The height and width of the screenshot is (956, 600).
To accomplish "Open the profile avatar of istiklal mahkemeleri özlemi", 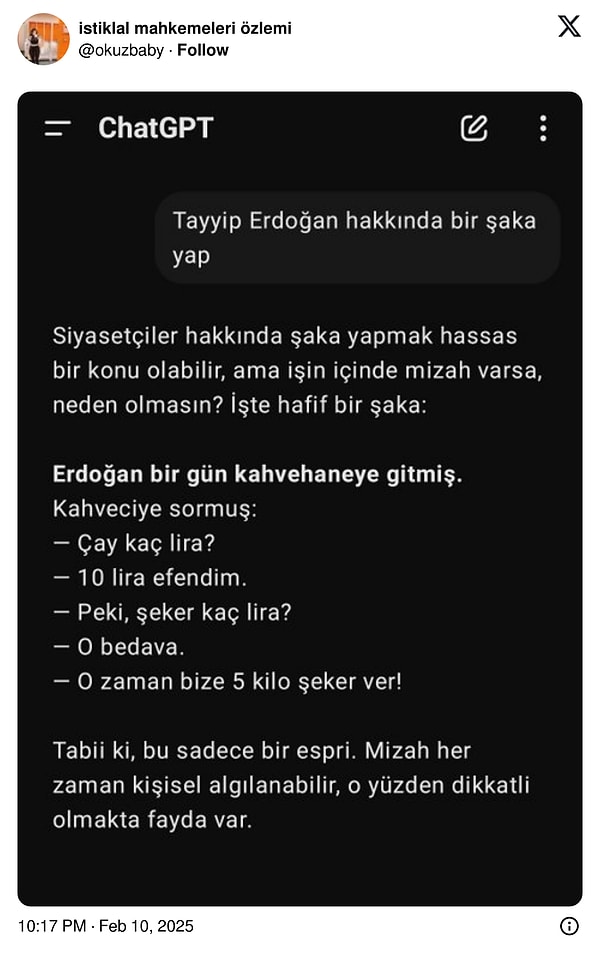I will pyautogui.click(x=43, y=39).
